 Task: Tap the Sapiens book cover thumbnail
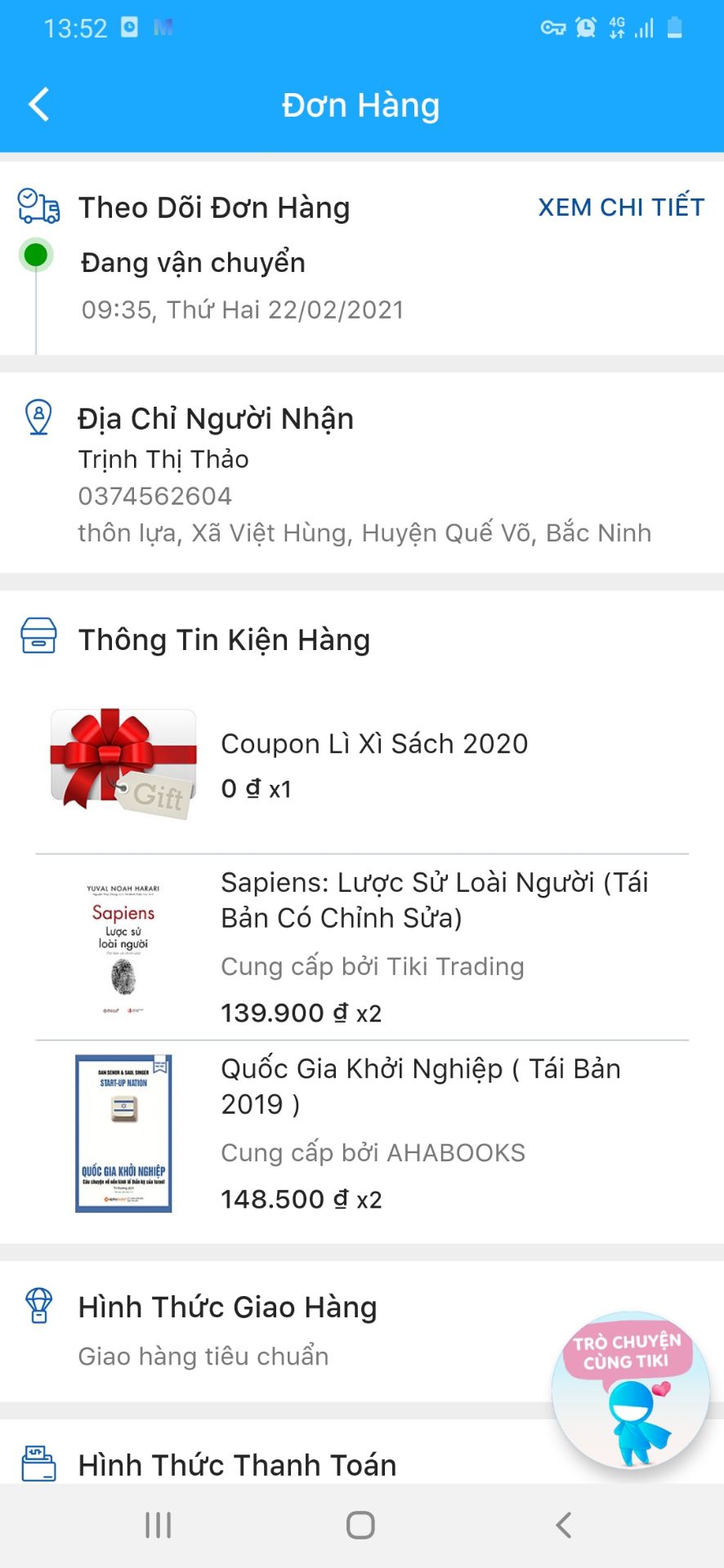[123, 947]
